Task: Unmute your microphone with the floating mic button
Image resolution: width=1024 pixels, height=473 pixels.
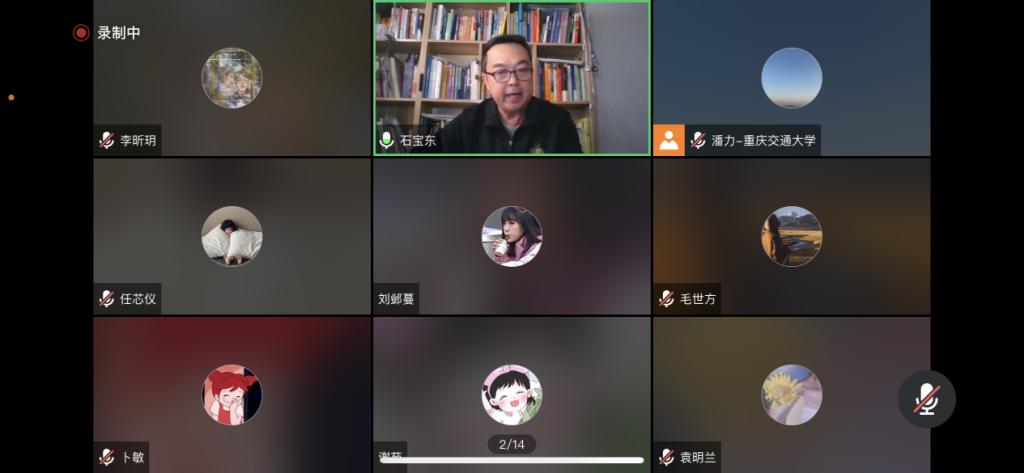Action: 926,399
